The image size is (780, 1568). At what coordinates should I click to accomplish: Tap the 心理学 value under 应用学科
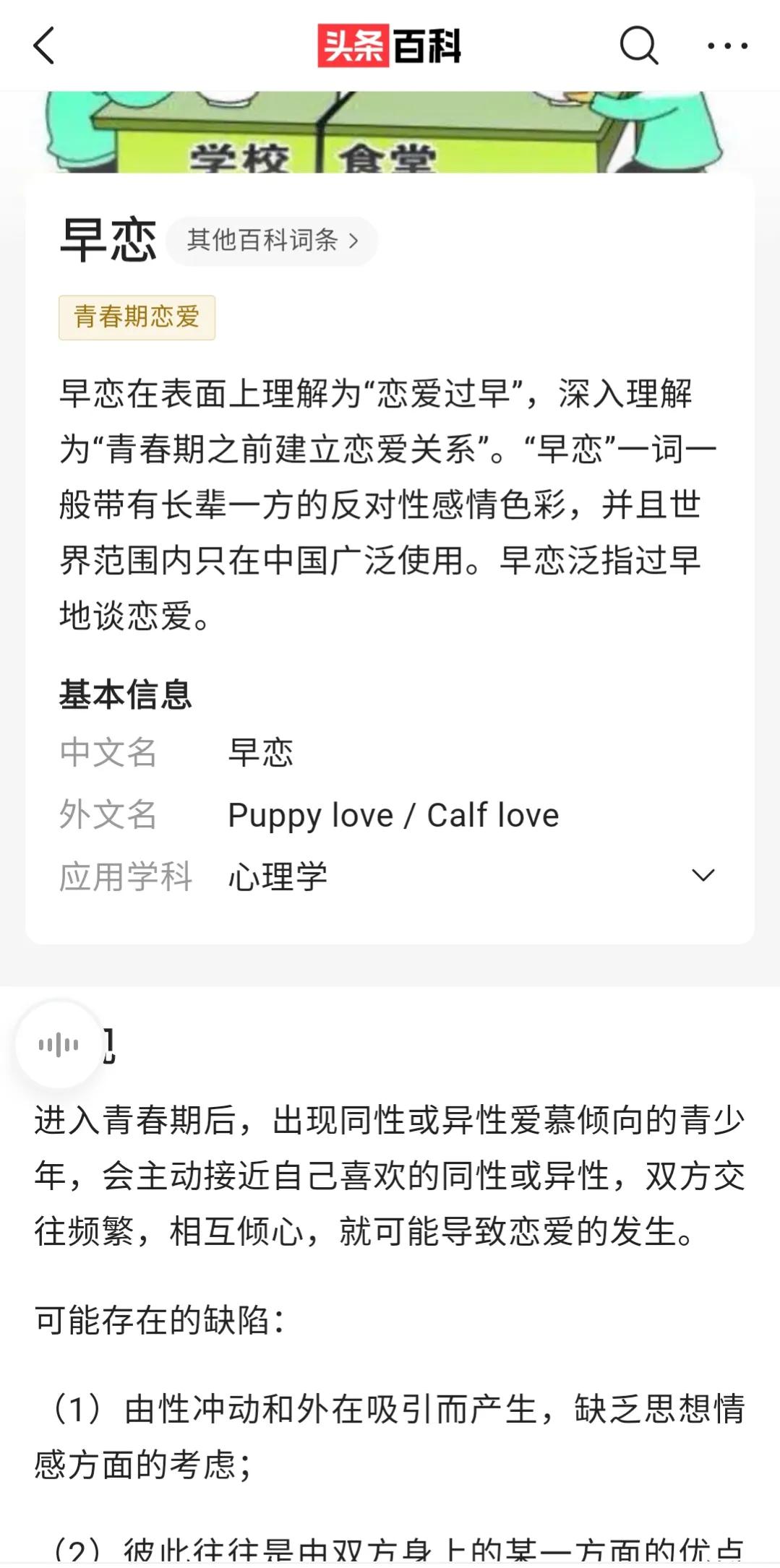278,875
